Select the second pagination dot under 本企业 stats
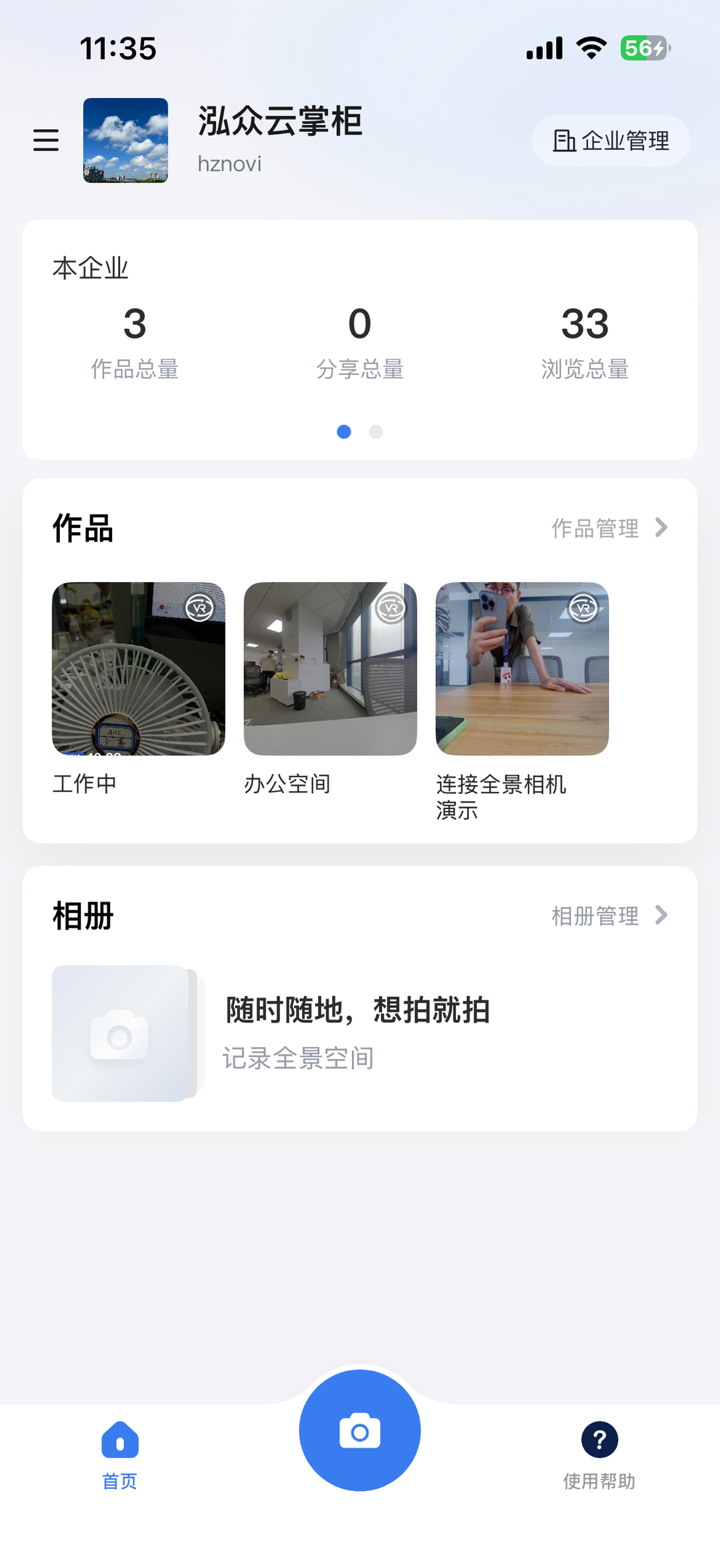This screenshot has height=1558, width=720. 375,431
